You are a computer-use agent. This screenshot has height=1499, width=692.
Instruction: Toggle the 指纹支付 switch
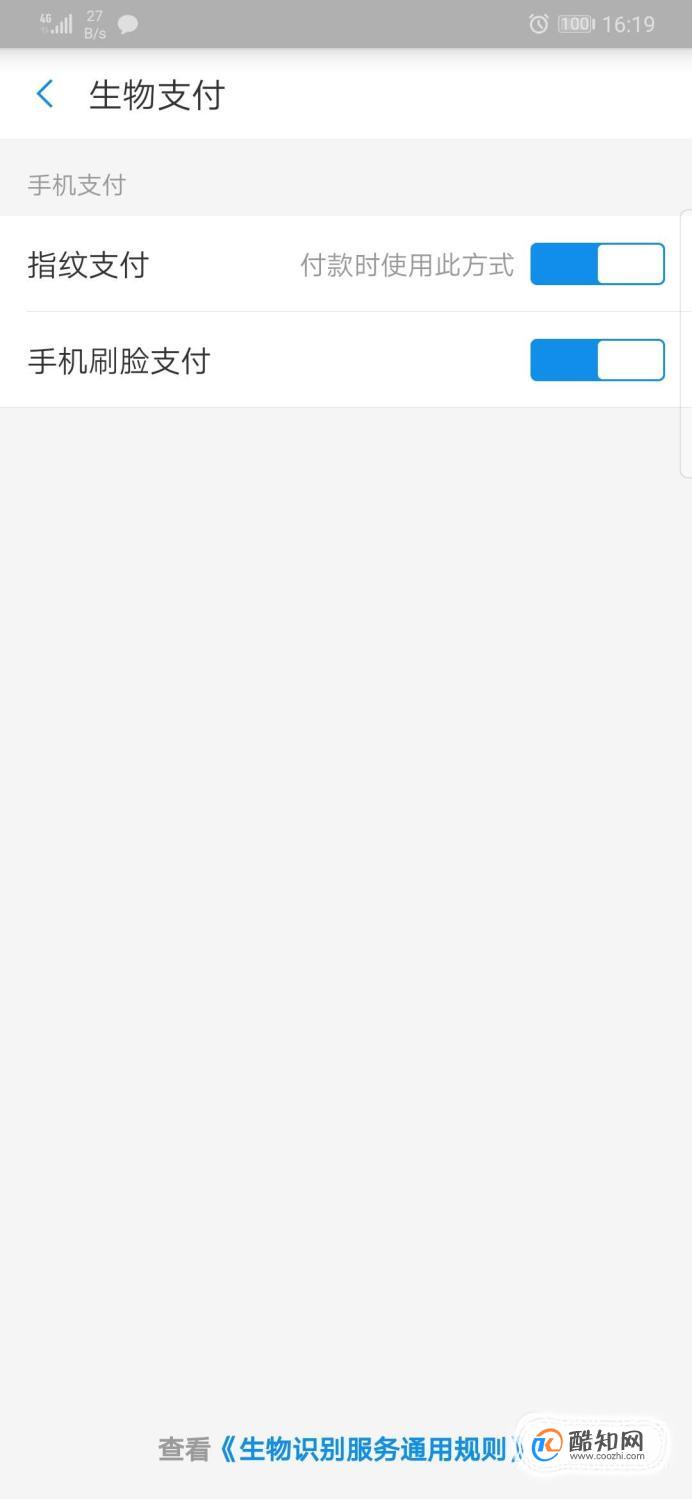click(597, 264)
